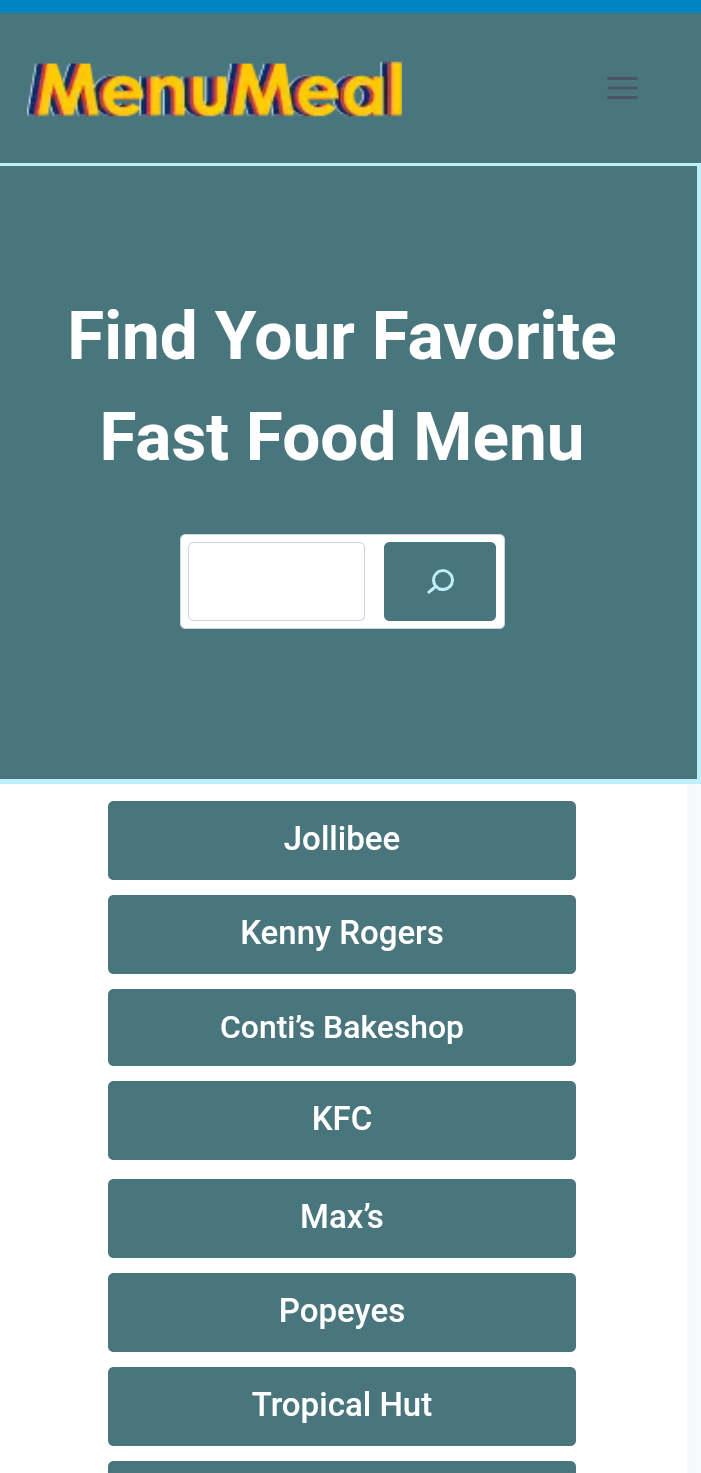Open the hamburger menu
Screen dimensions: 701x1473
click(x=622, y=88)
